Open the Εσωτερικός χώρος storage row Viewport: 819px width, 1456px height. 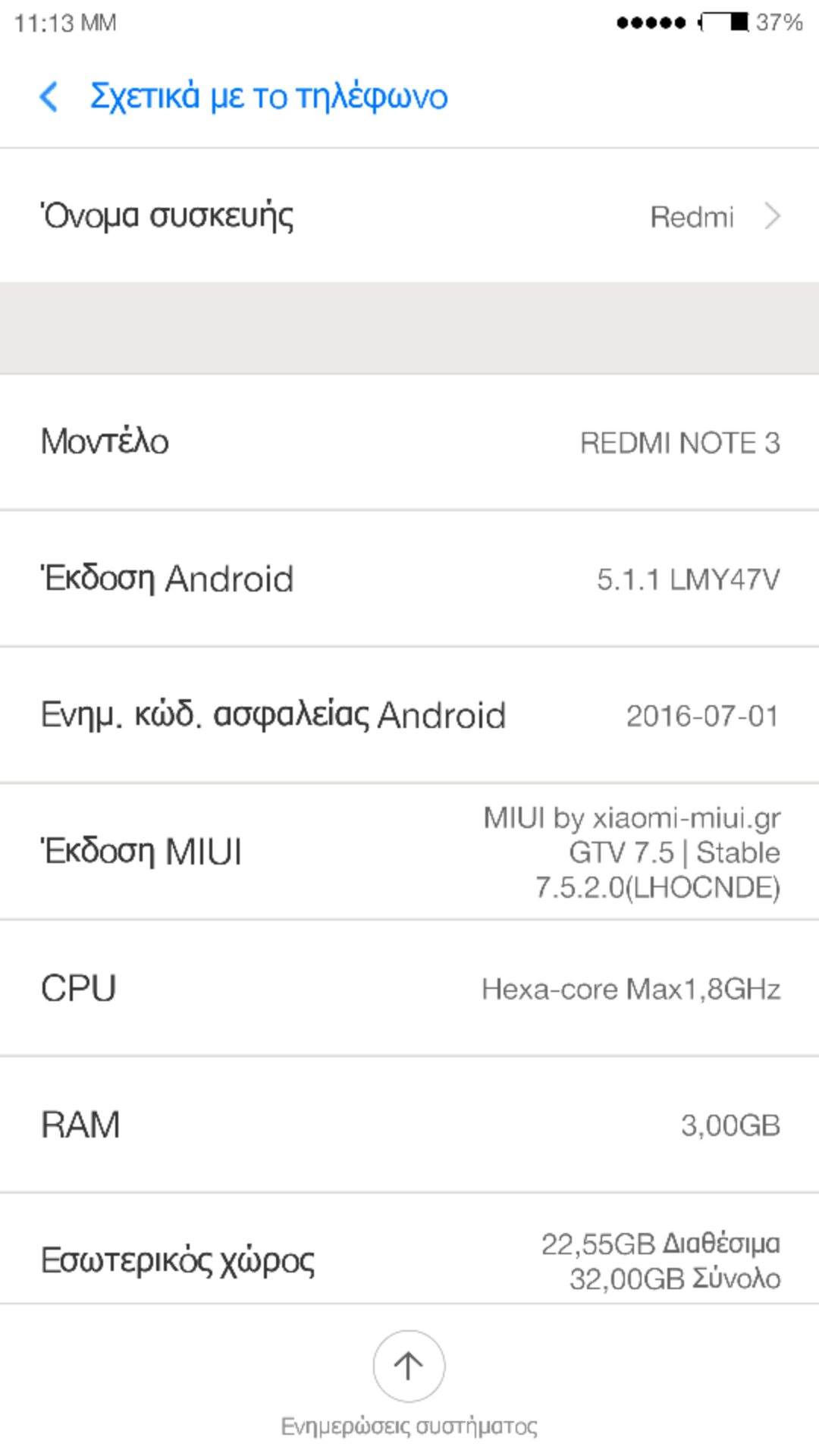tap(409, 1260)
